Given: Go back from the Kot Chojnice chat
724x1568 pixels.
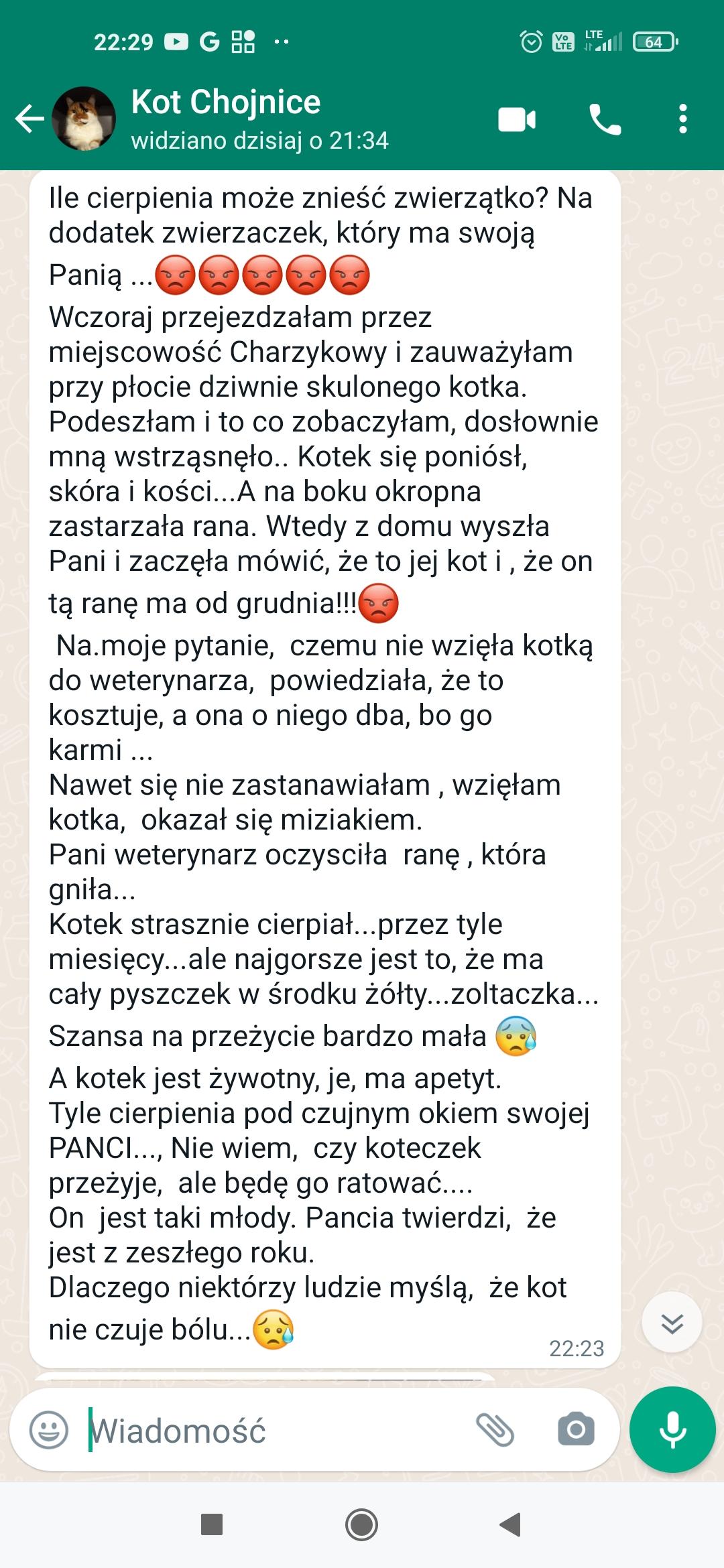Looking at the screenshot, I should click(29, 119).
